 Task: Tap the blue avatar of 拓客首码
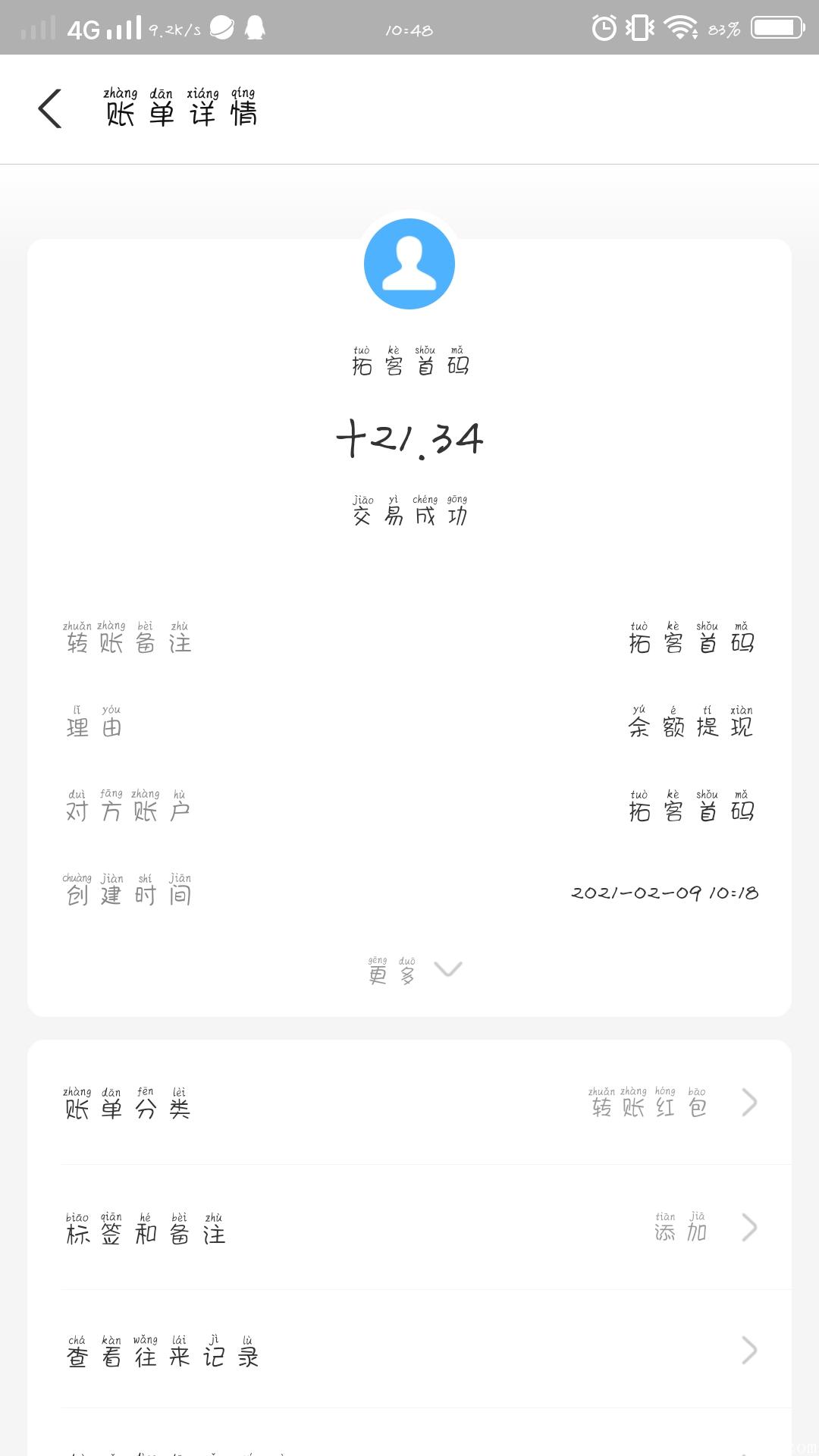tap(409, 262)
